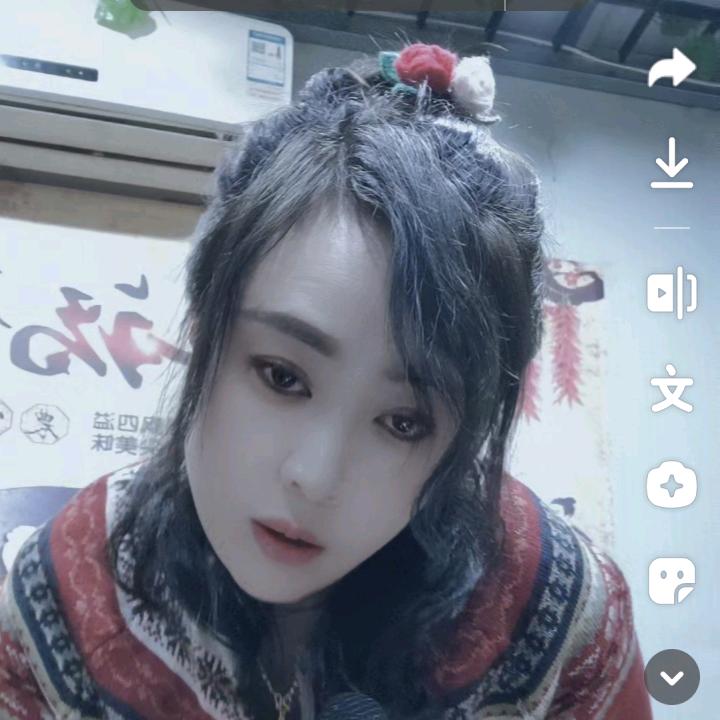Screen dimensions: 720x720
Task: Add text with the 文 icon
Action: (x=672, y=389)
